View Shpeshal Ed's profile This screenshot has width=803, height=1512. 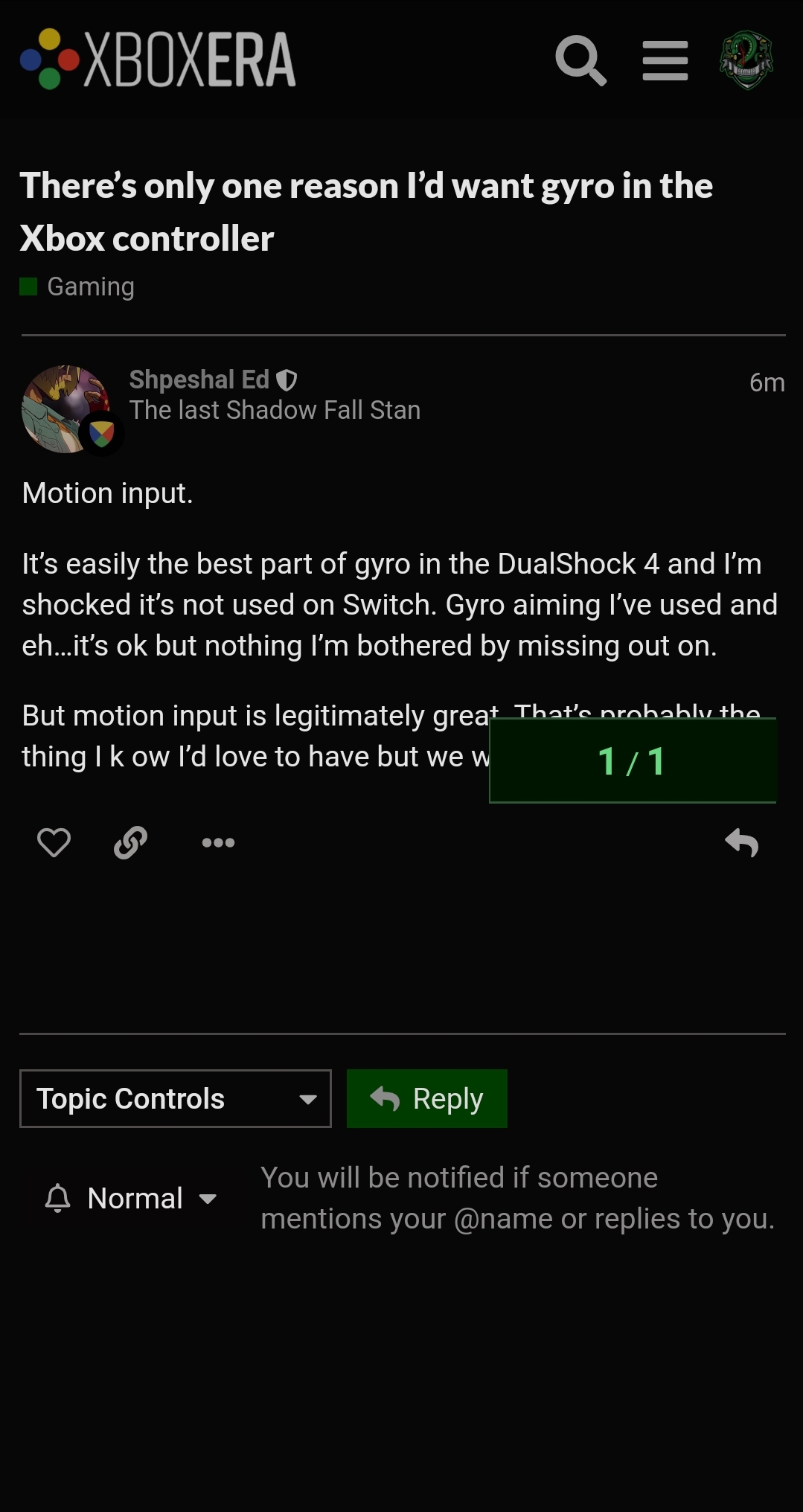click(x=199, y=379)
